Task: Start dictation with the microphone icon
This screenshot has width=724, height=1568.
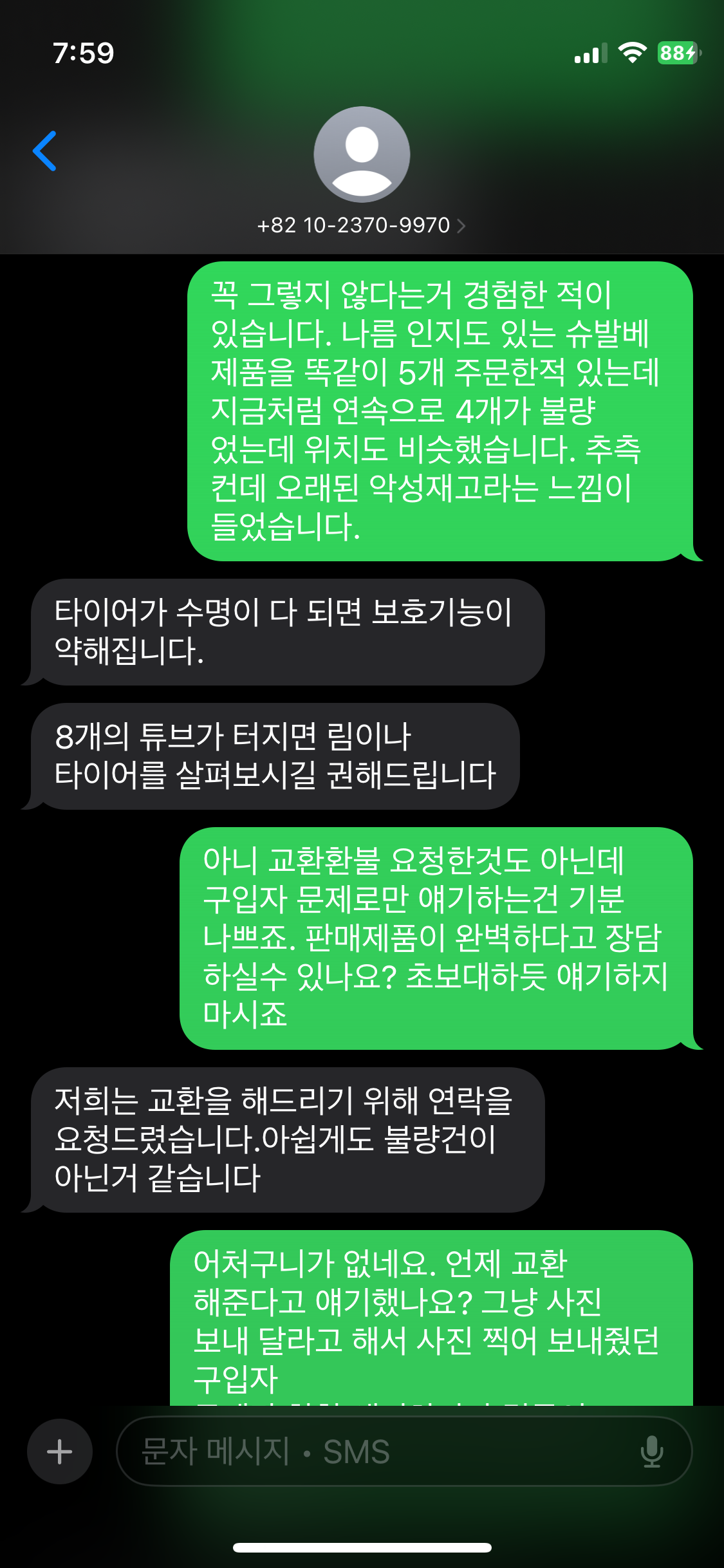Action: point(651,1451)
